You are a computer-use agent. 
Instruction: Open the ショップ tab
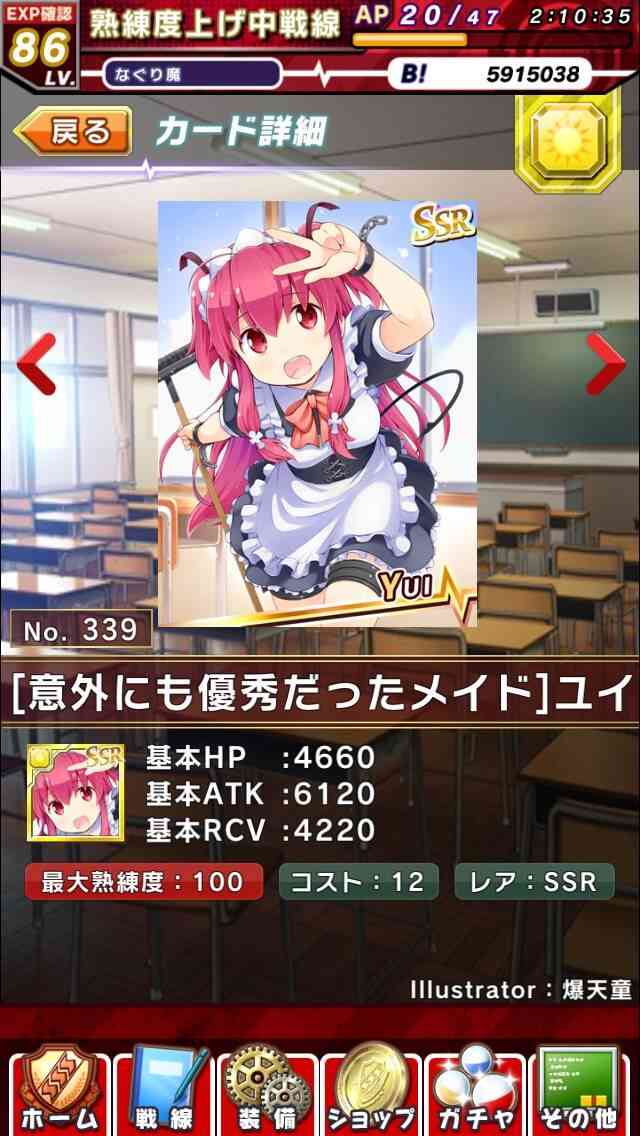371,1092
